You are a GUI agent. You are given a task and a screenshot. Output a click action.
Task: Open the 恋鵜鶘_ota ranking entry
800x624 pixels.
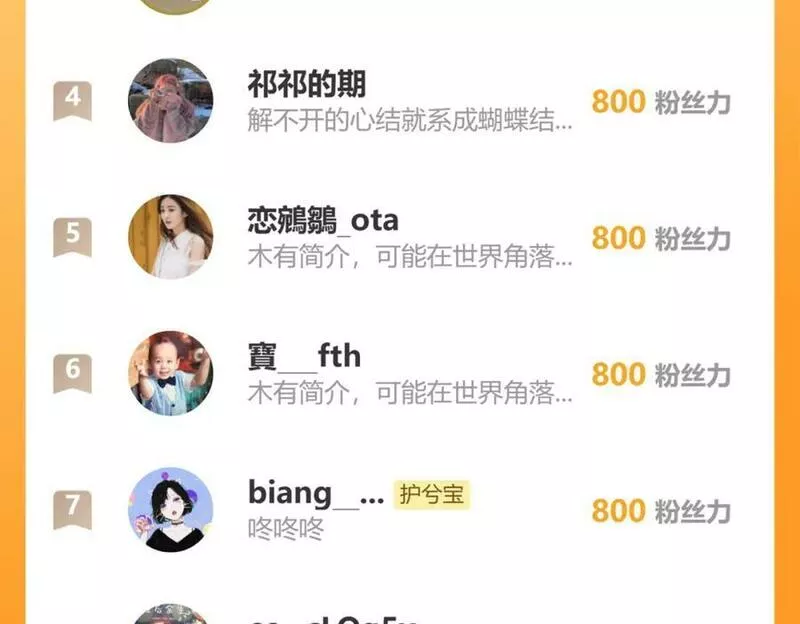pyautogui.click(x=400, y=237)
